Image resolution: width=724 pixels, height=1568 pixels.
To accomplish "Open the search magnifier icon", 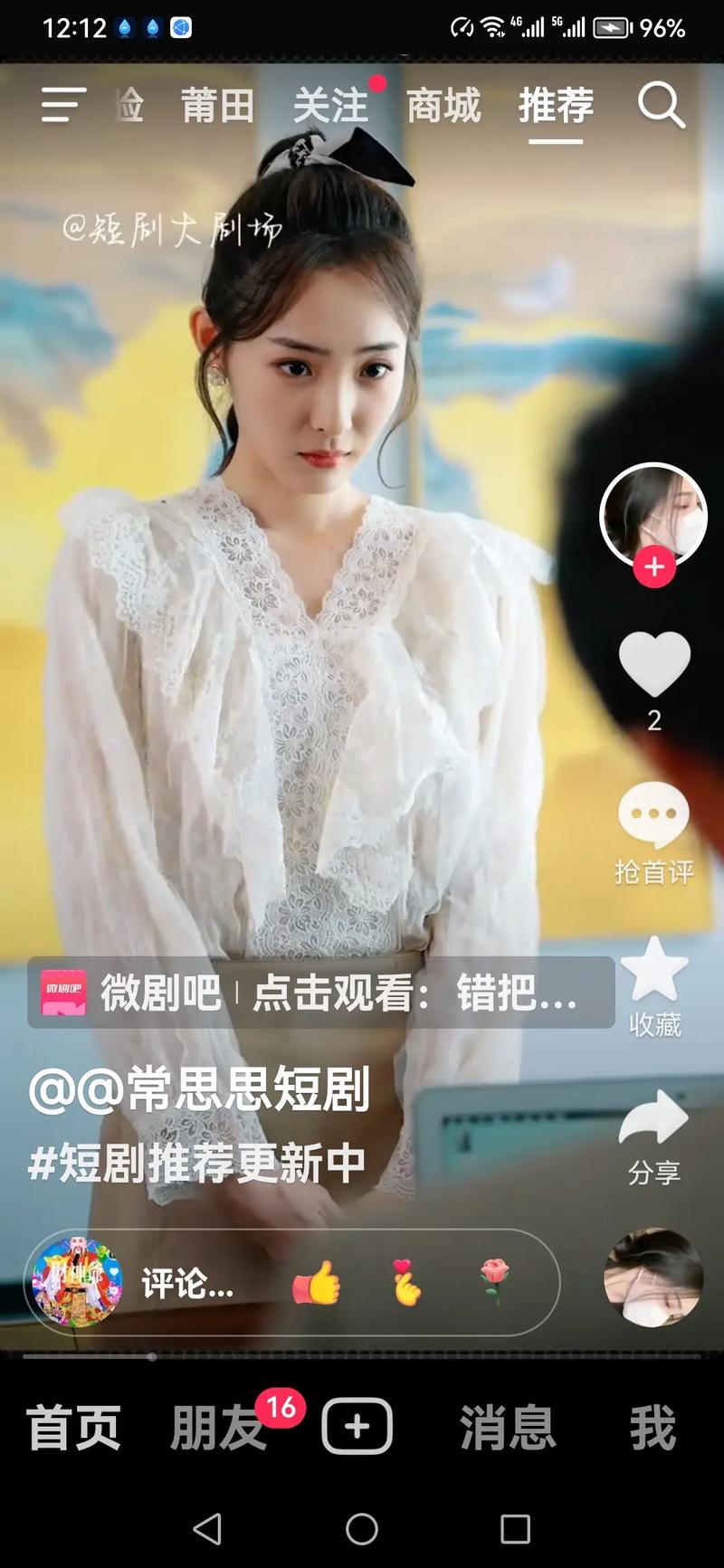I will (x=661, y=106).
